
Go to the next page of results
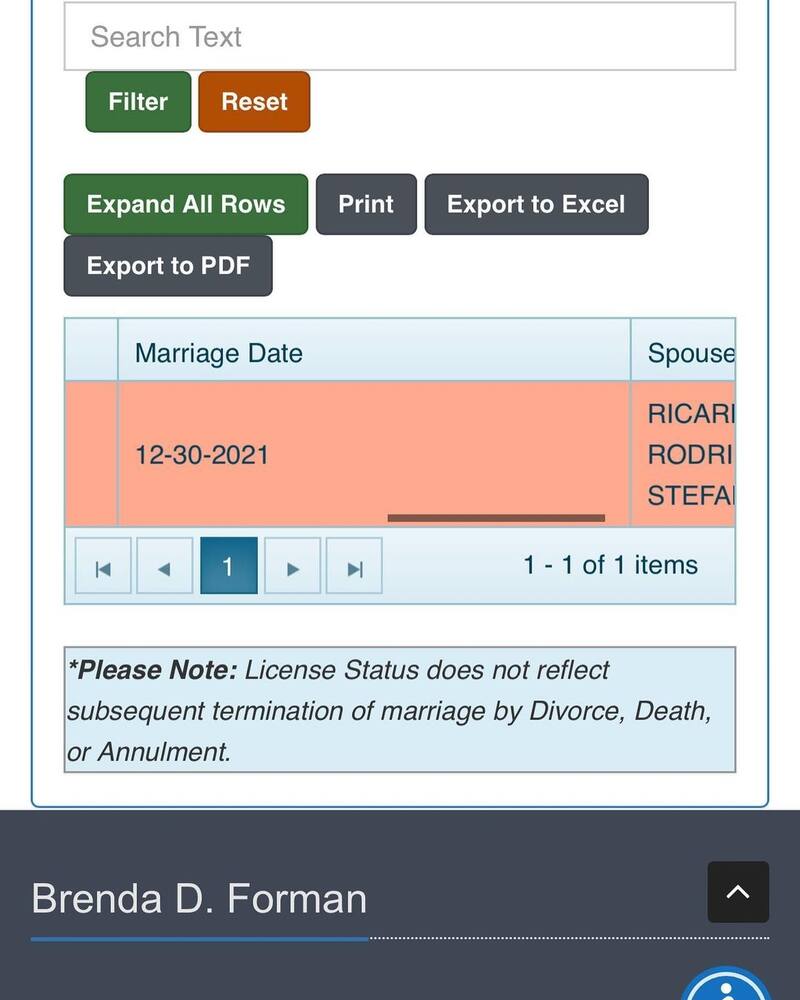[x=292, y=567]
